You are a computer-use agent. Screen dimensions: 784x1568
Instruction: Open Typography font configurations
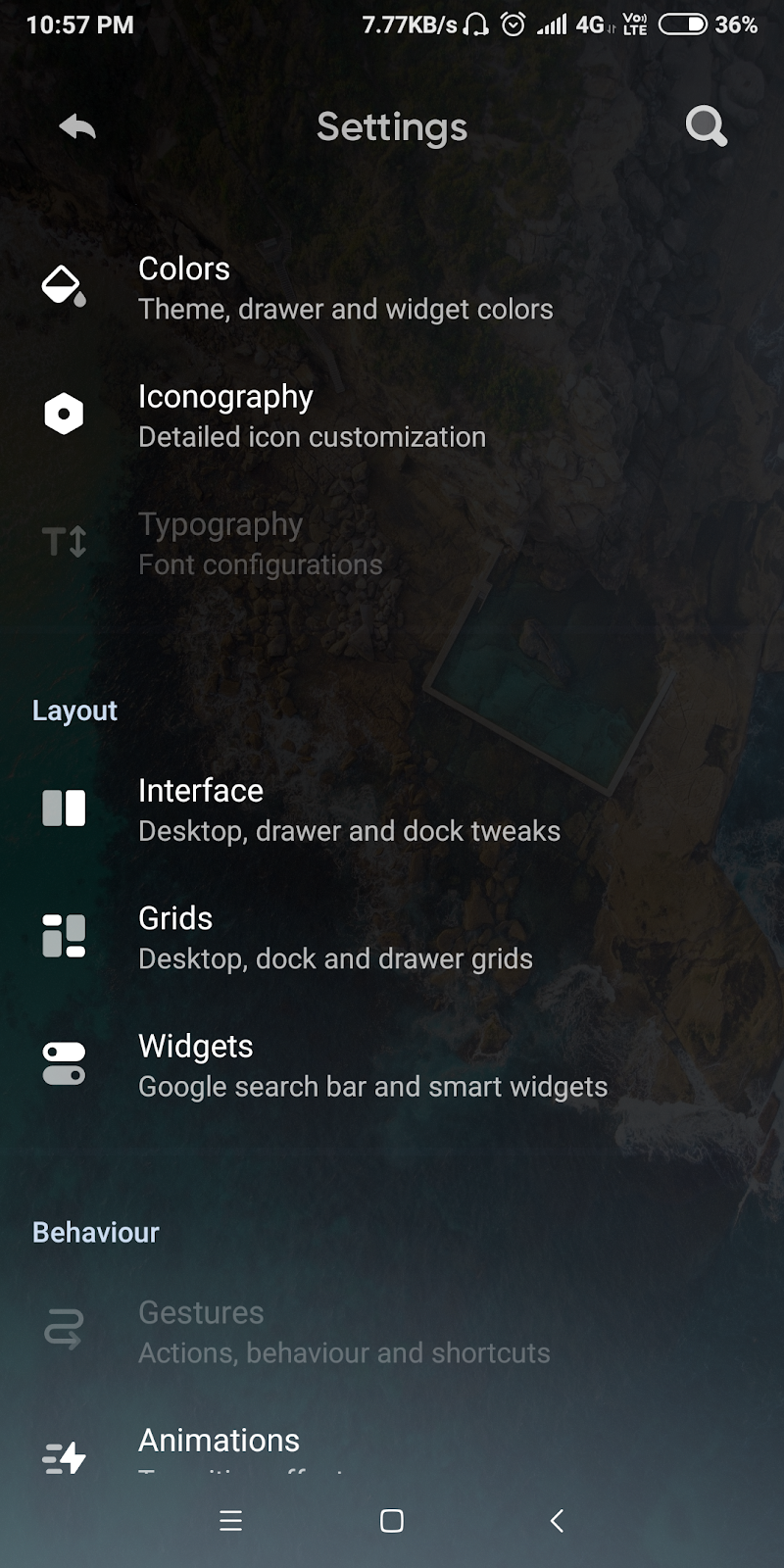260,544
